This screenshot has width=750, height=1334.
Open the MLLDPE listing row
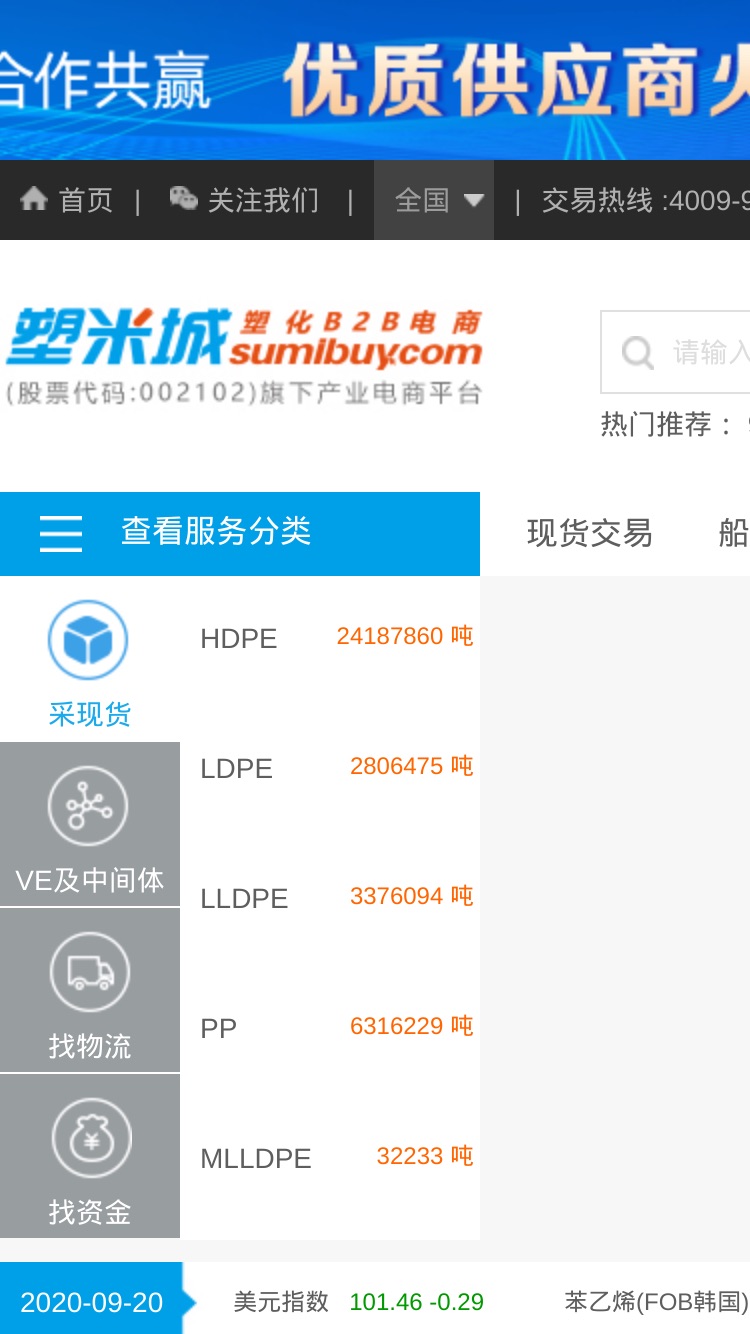tap(330, 1157)
